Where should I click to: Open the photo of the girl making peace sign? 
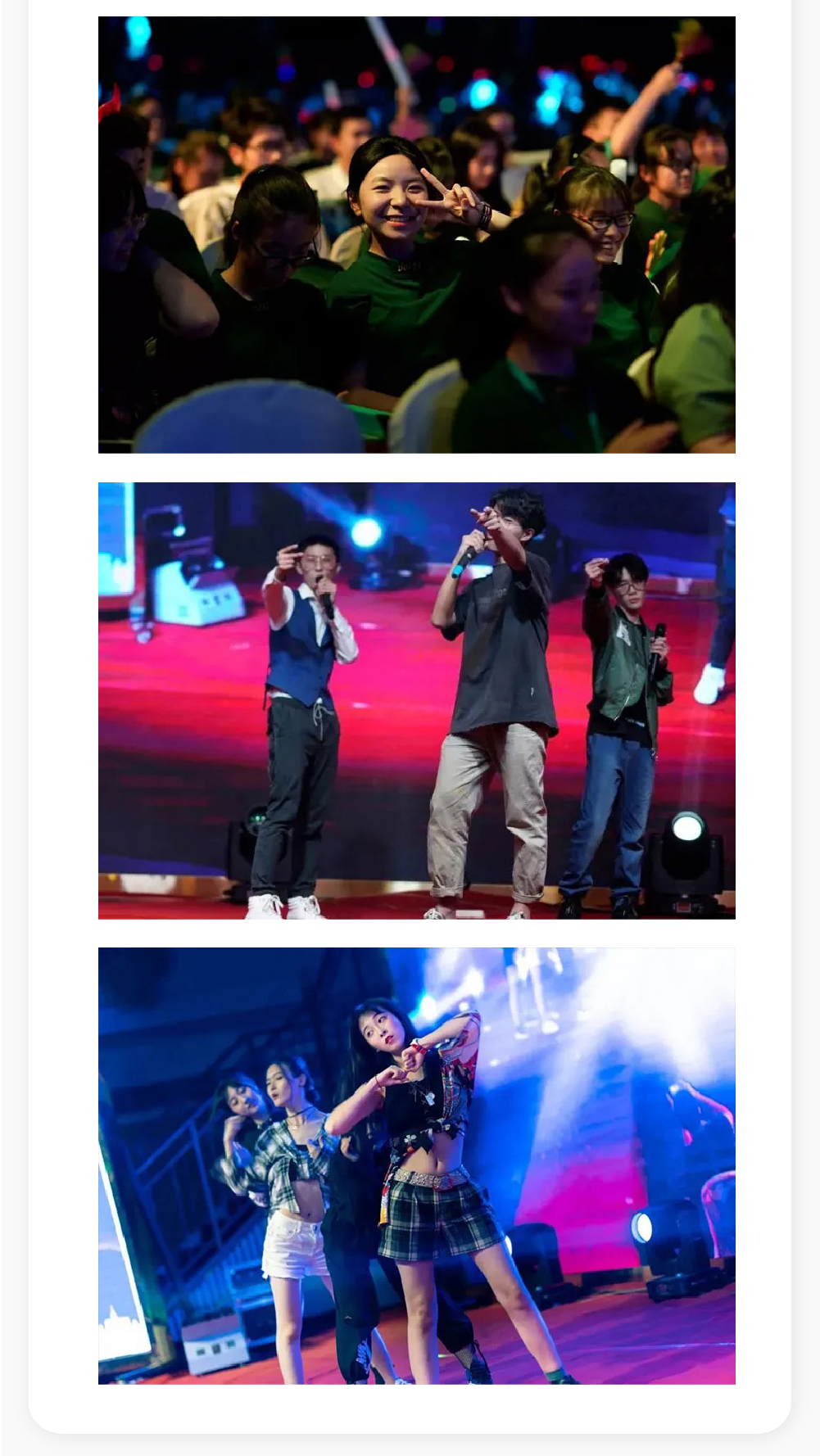click(x=416, y=235)
